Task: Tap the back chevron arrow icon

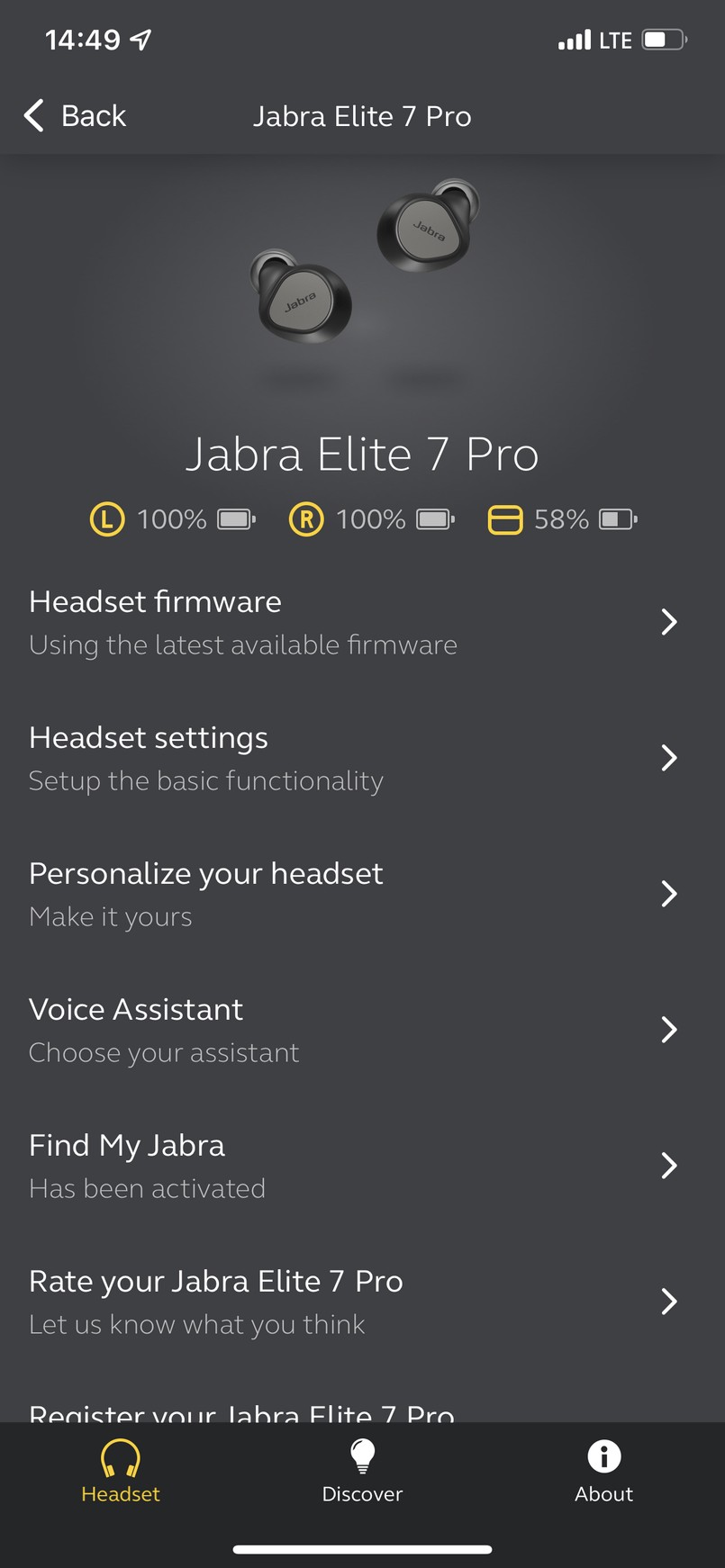Action: 33,115
